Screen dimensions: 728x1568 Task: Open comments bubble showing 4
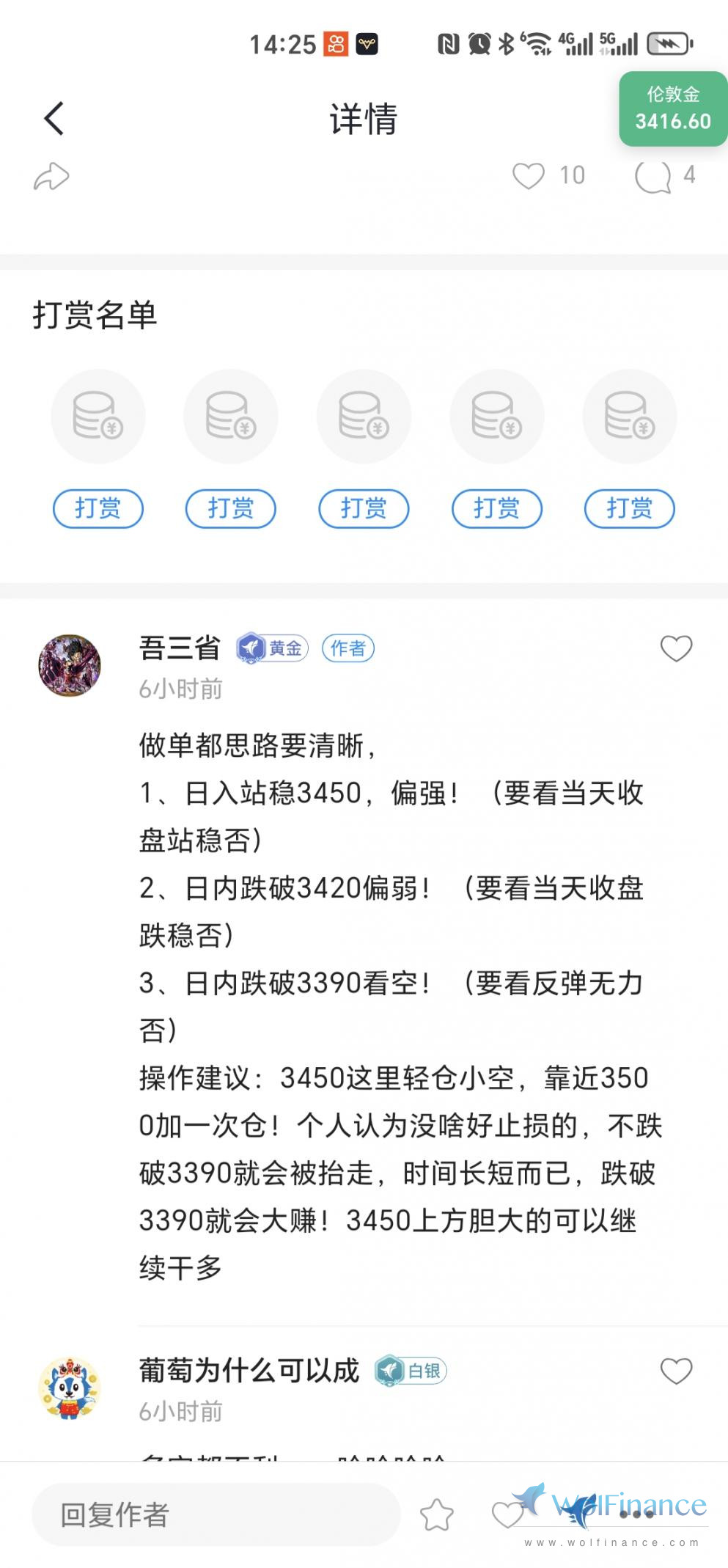(652, 176)
